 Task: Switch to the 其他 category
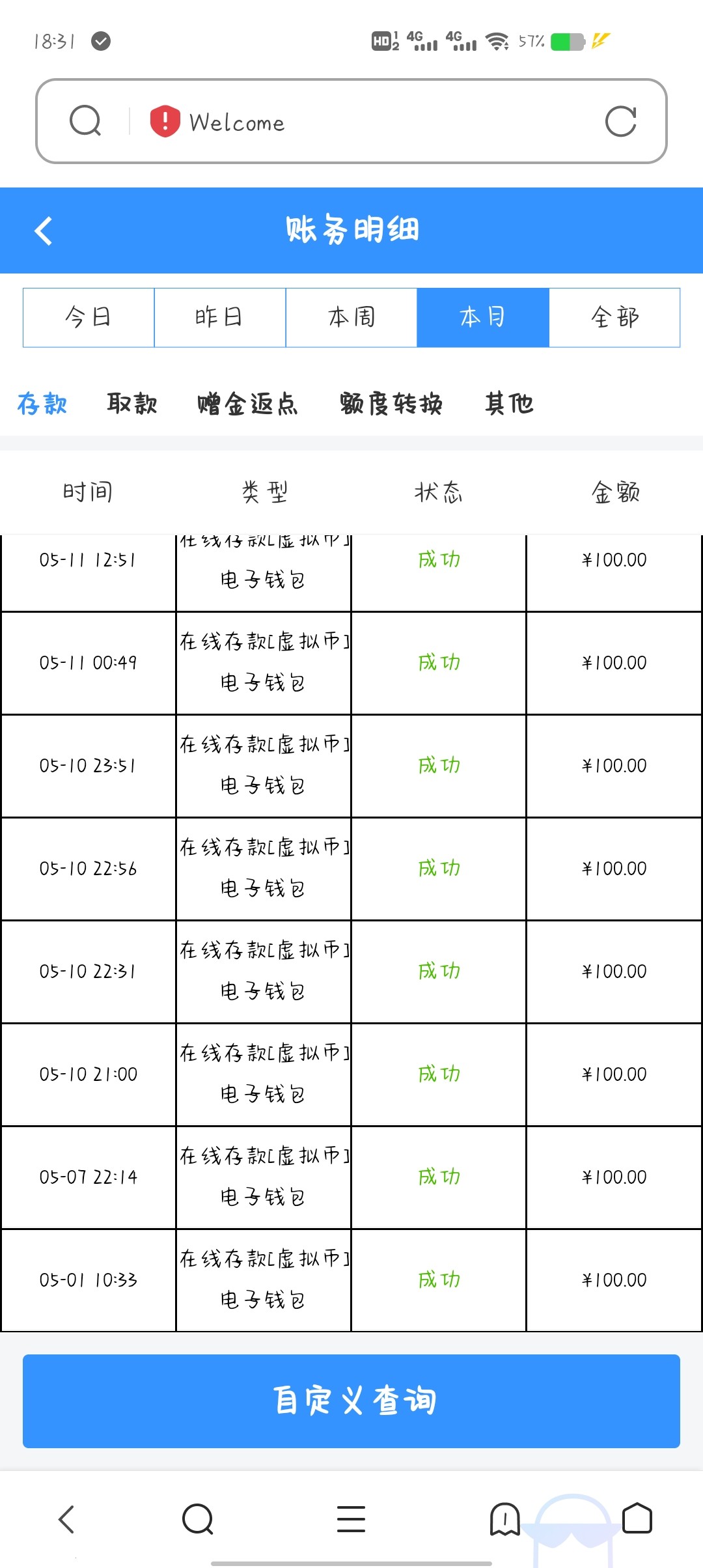pos(509,404)
